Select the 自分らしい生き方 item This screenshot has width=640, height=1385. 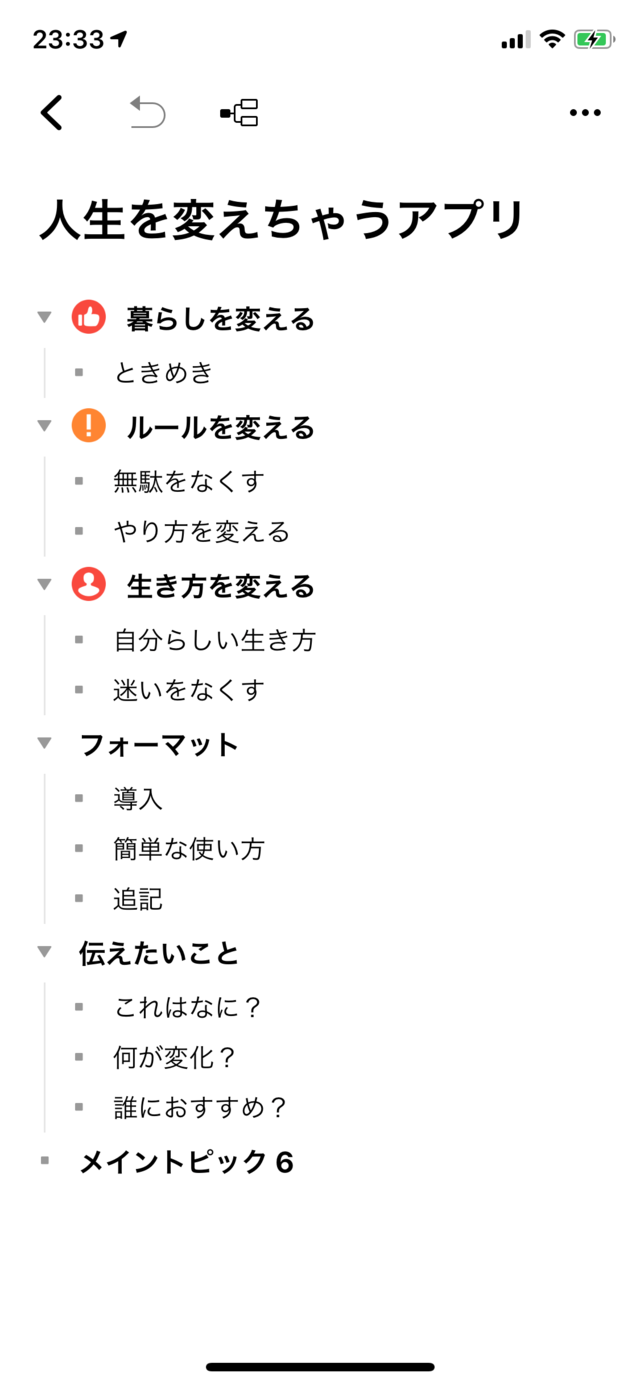(215, 640)
